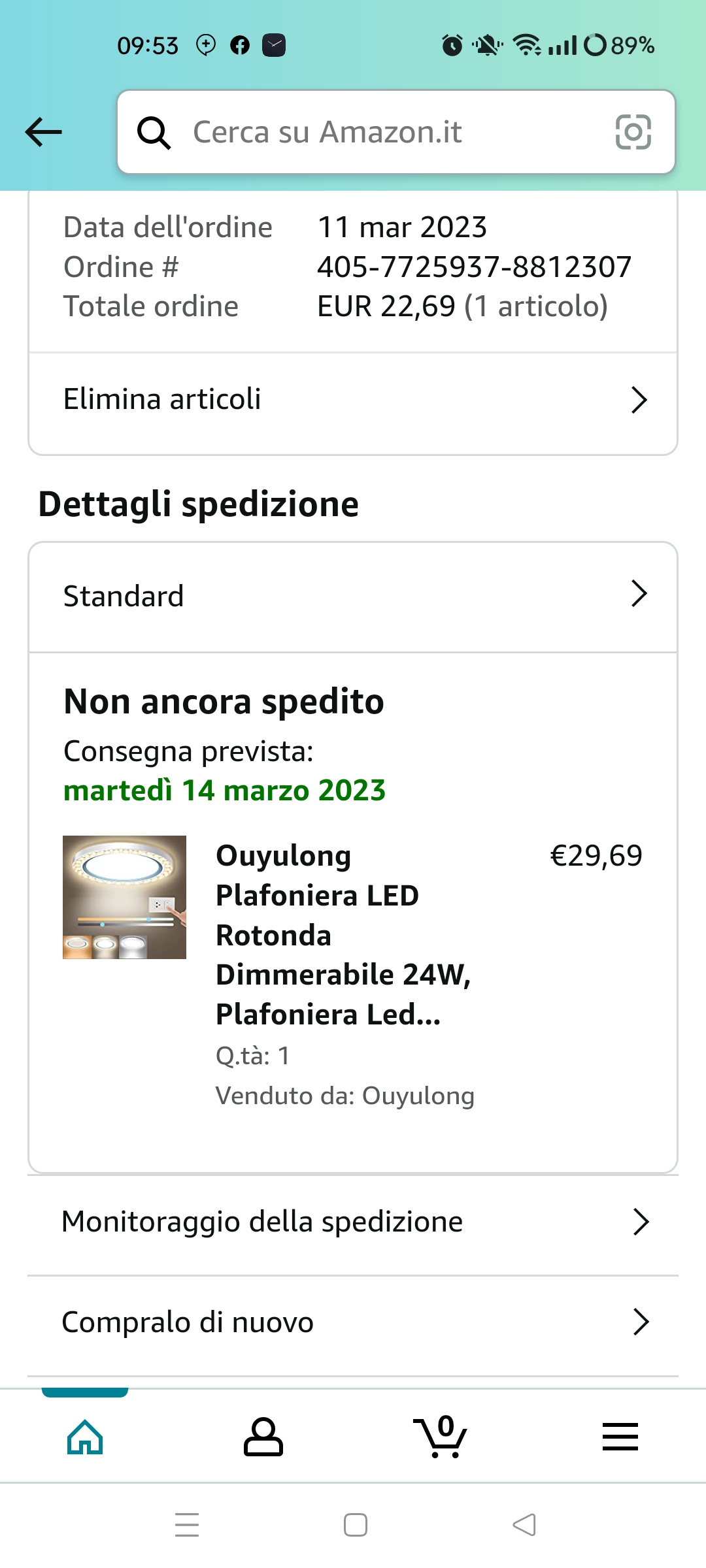Open the shopping cart tab
Image resolution: width=706 pixels, height=1568 pixels.
coord(441,1437)
